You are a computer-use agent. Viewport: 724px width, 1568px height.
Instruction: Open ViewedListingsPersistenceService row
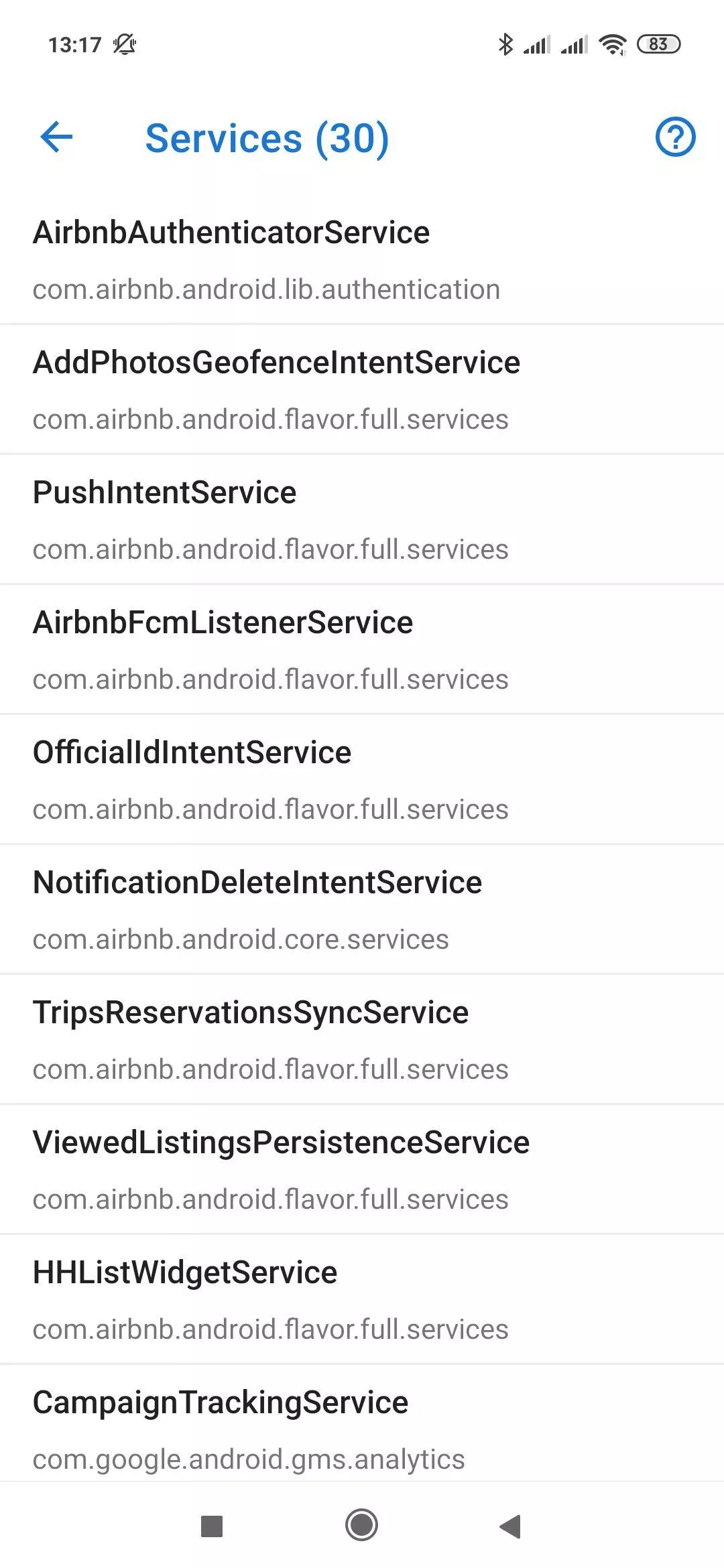pyautogui.click(x=362, y=1170)
